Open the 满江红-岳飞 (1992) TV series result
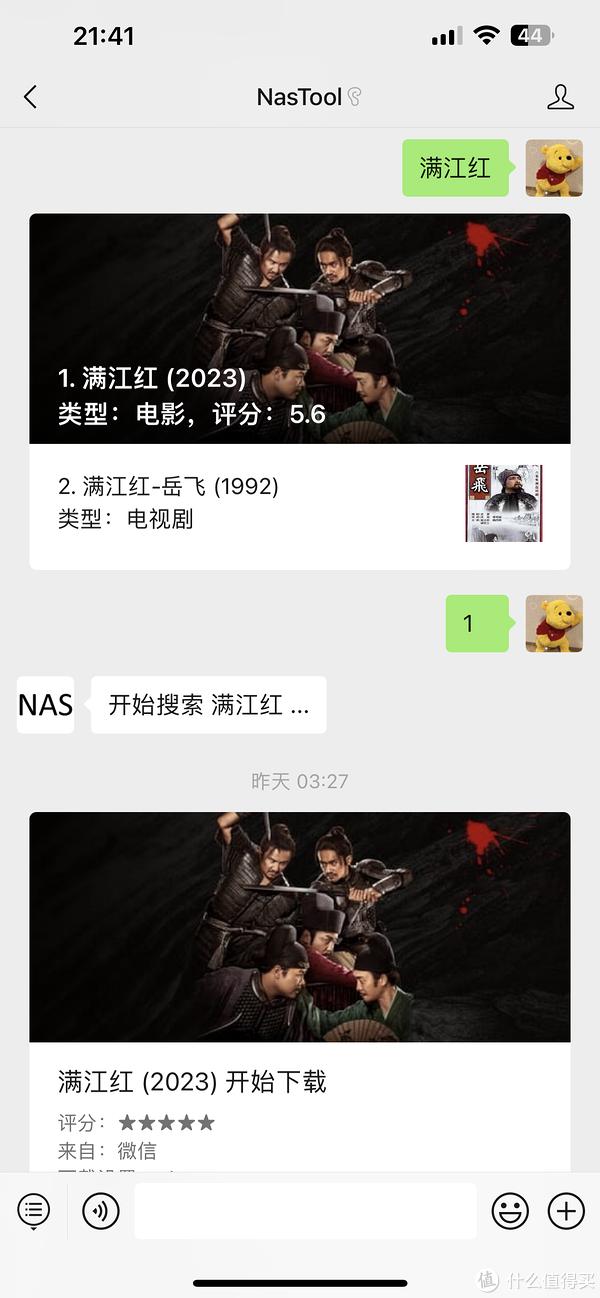The height and width of the screenshot is (1298, 600). (299, 502)
